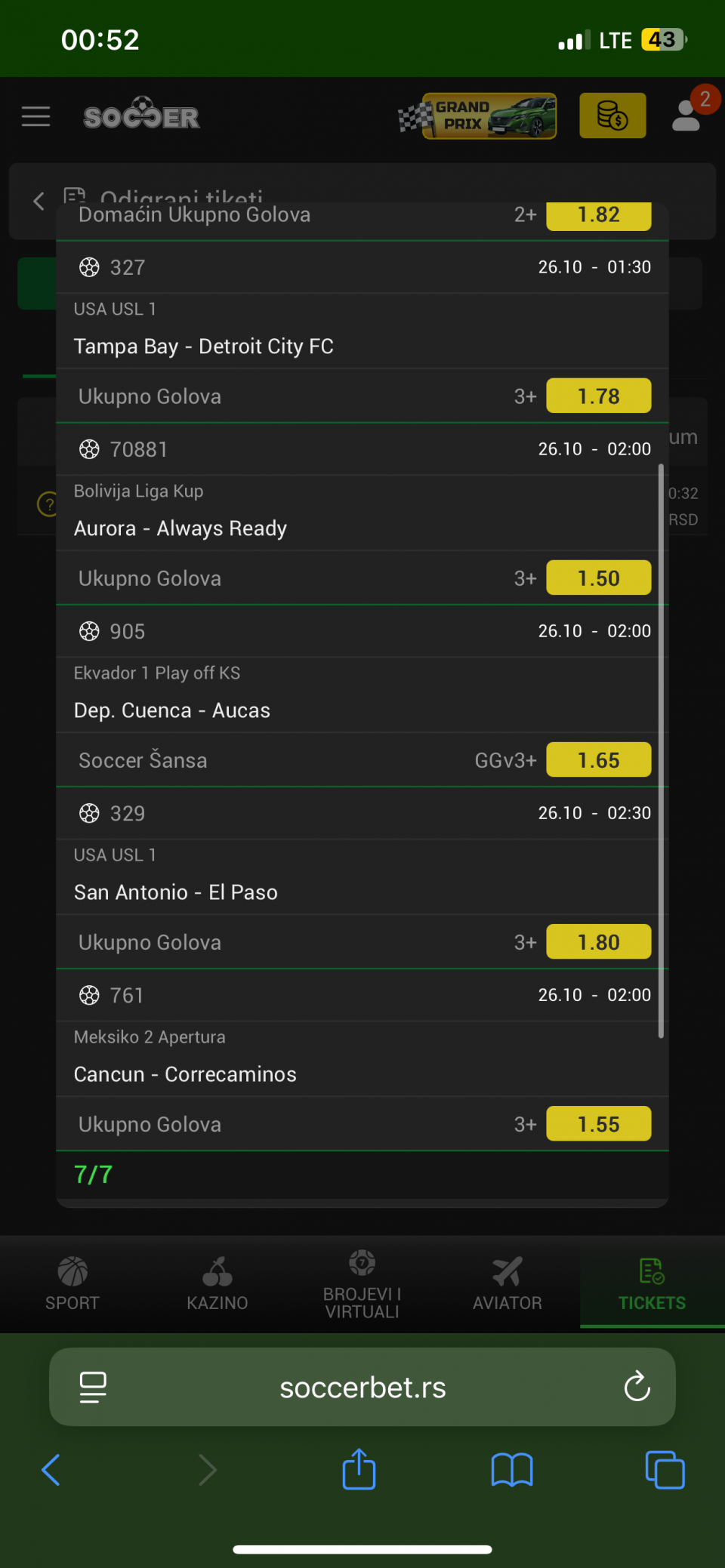Open the hamburger menu
Viewport: 725px width, 1568px height.
35,116
